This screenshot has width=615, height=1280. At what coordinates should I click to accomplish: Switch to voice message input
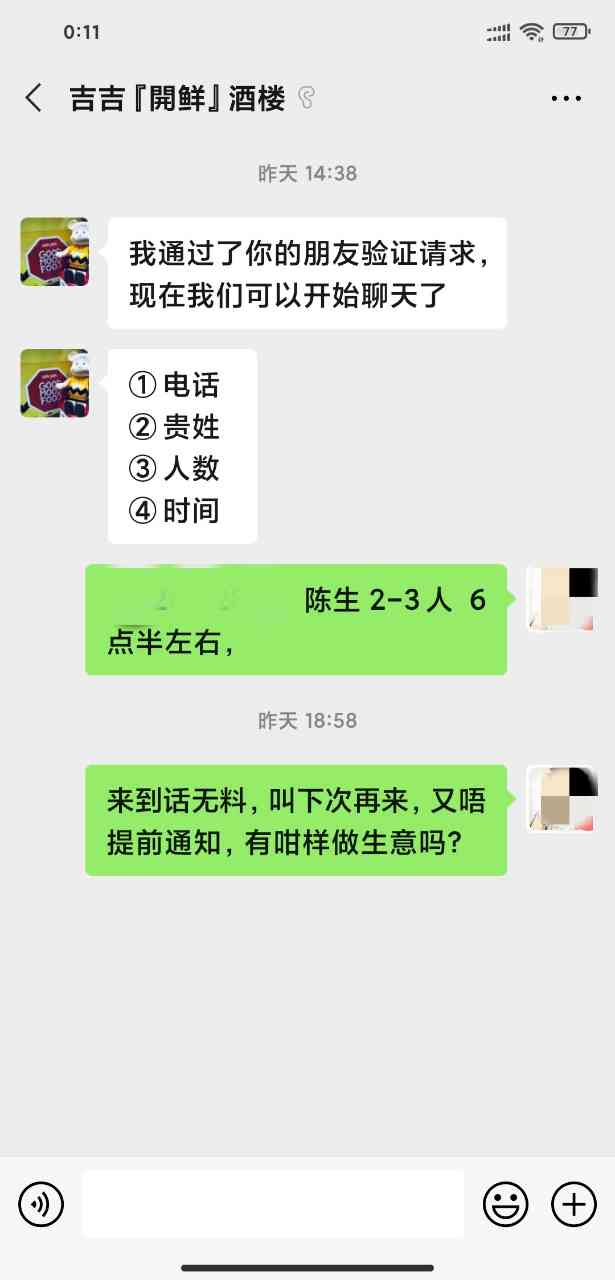pos(41,1203)
